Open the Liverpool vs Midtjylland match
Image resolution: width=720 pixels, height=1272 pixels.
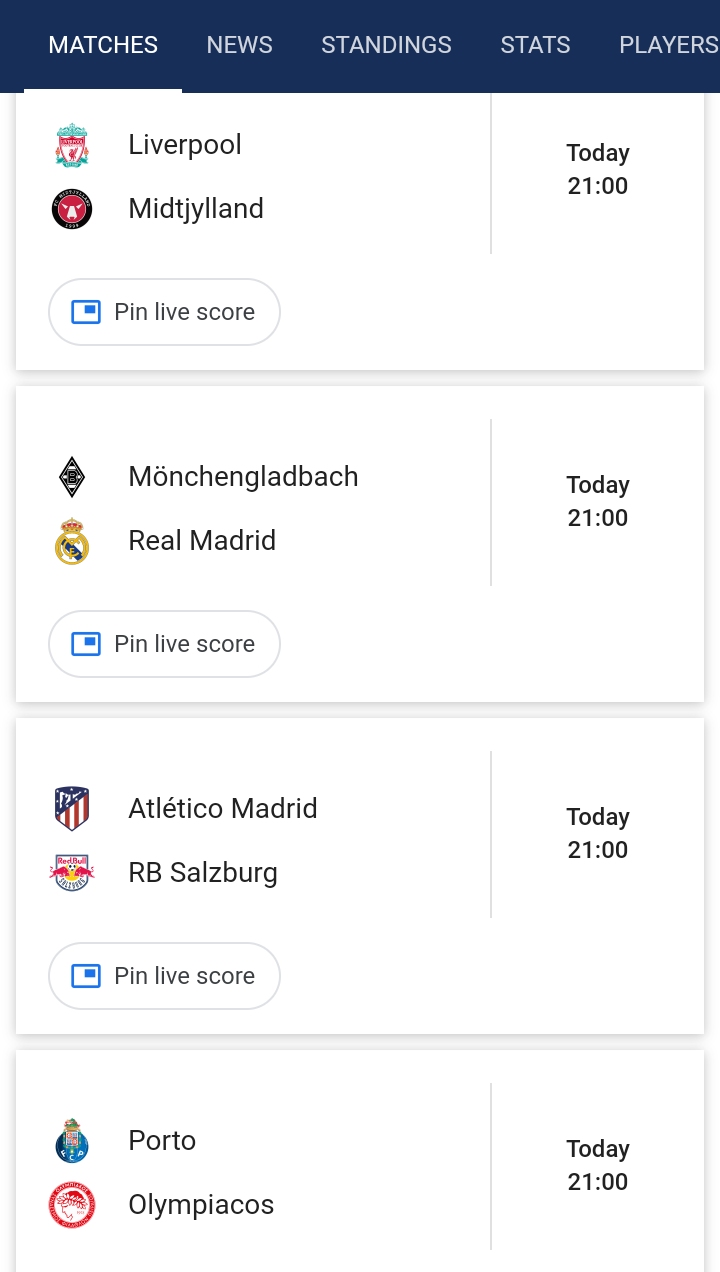[x=360, y=177]
